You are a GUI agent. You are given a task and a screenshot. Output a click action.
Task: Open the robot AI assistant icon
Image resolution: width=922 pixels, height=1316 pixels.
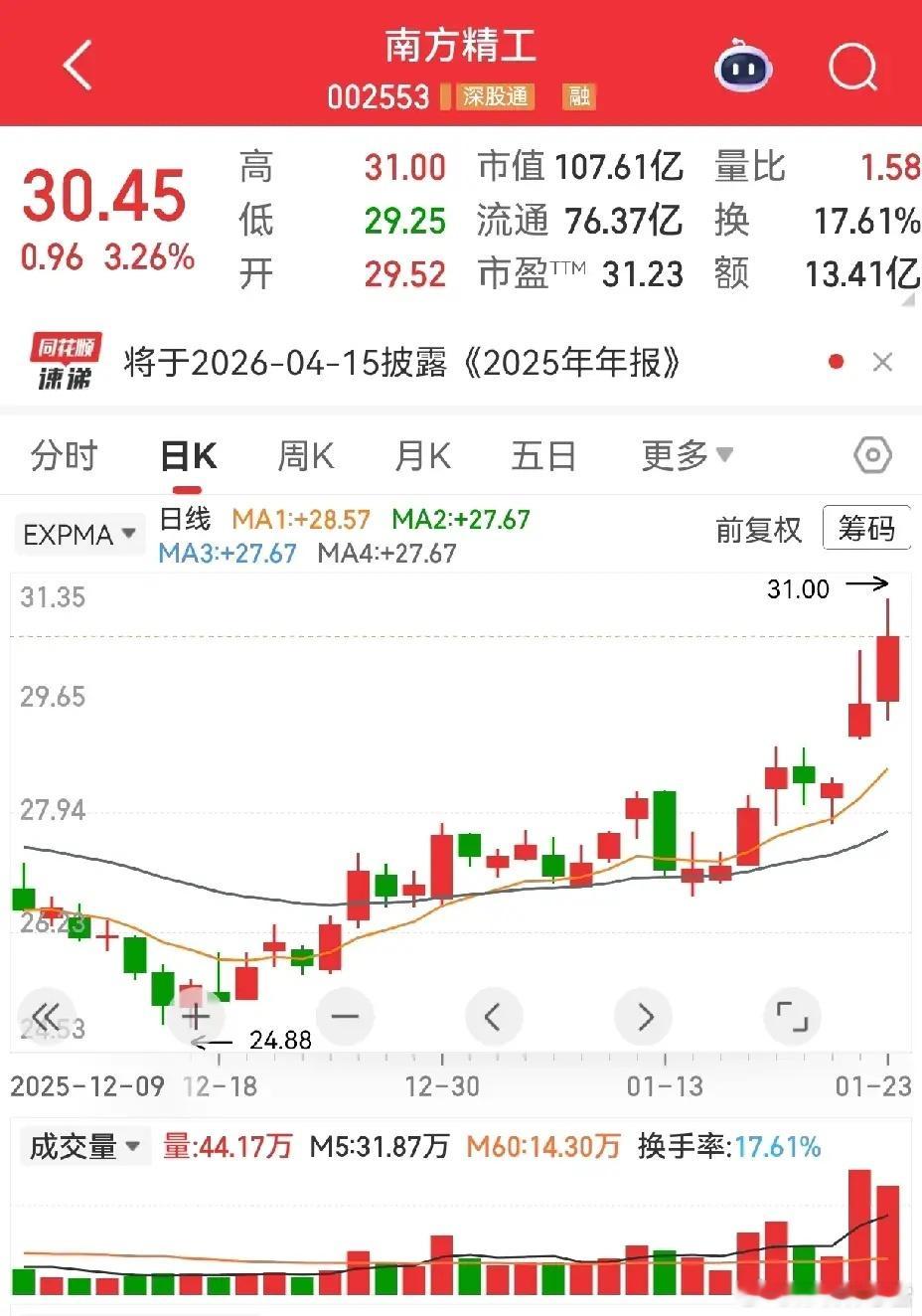pos(743,67)
